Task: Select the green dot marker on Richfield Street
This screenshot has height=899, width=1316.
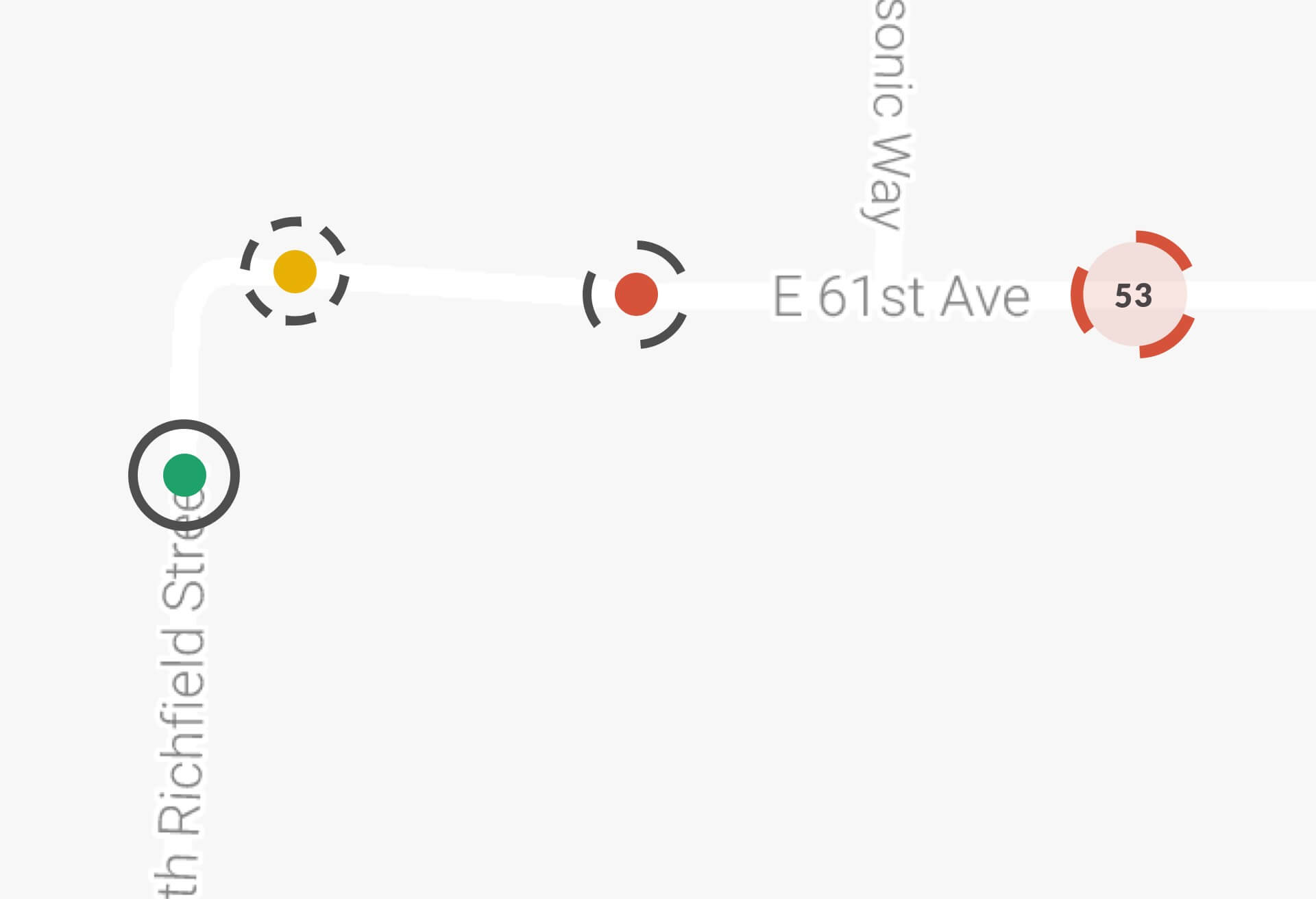Action: [x=184, y=474]
